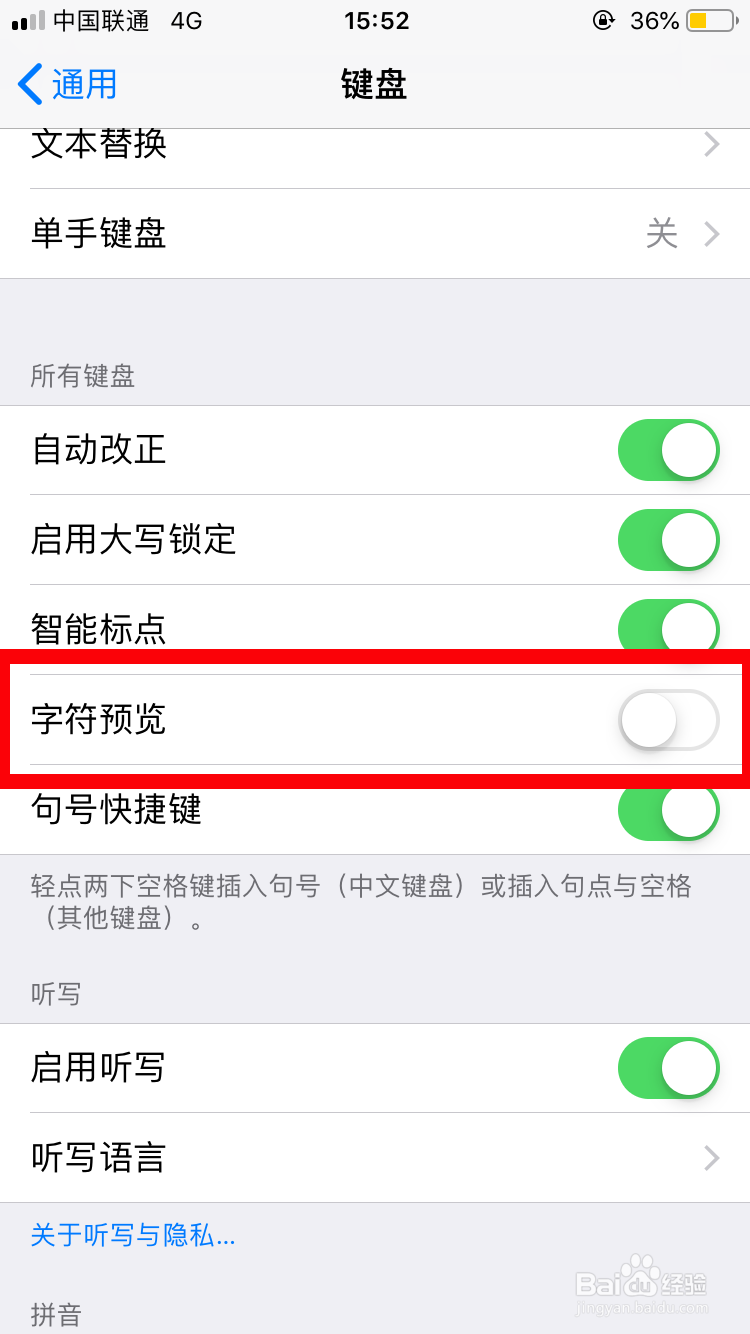Select the 键盘 title
This screenshot has width=750, height=1334.
point(374,85)
